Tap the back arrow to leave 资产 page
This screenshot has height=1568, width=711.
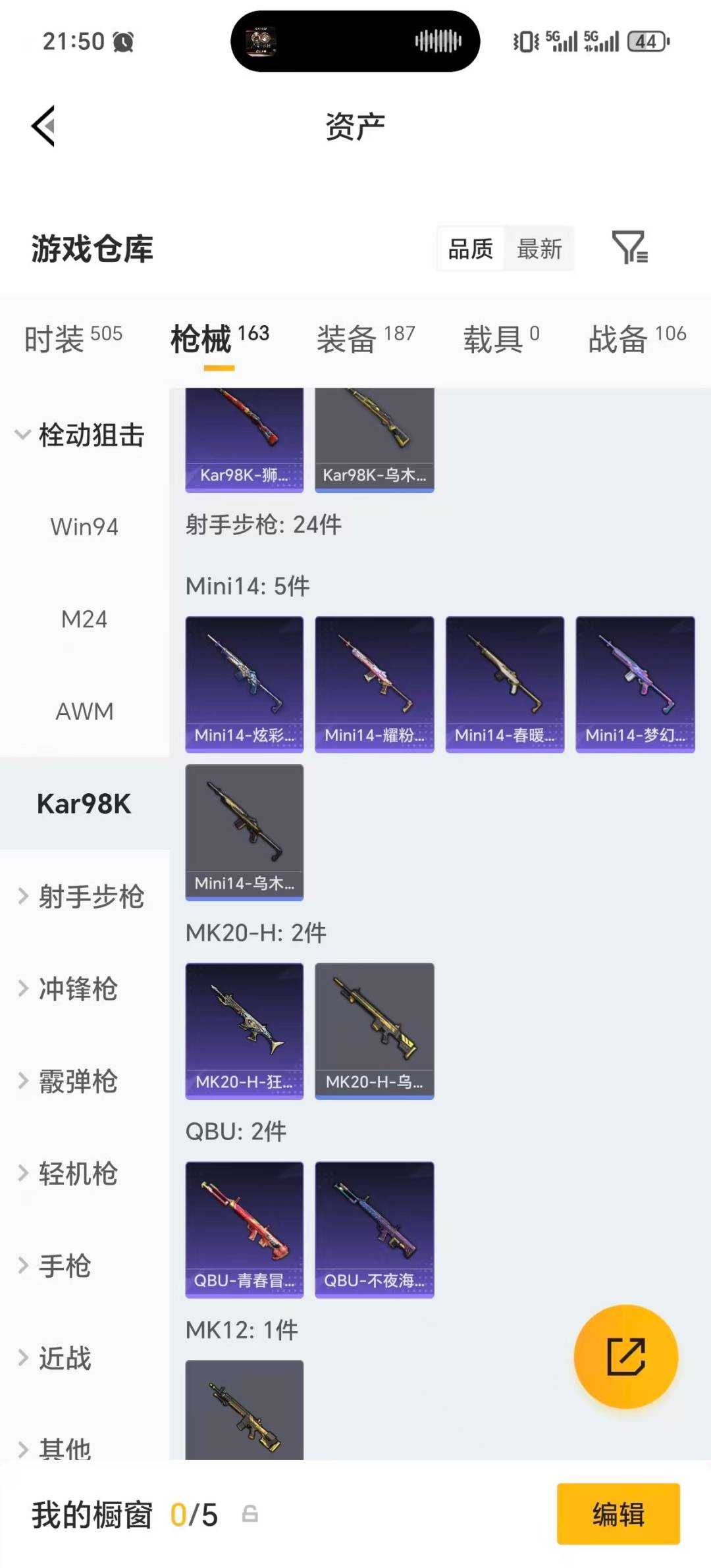click(x=43, y=125)
